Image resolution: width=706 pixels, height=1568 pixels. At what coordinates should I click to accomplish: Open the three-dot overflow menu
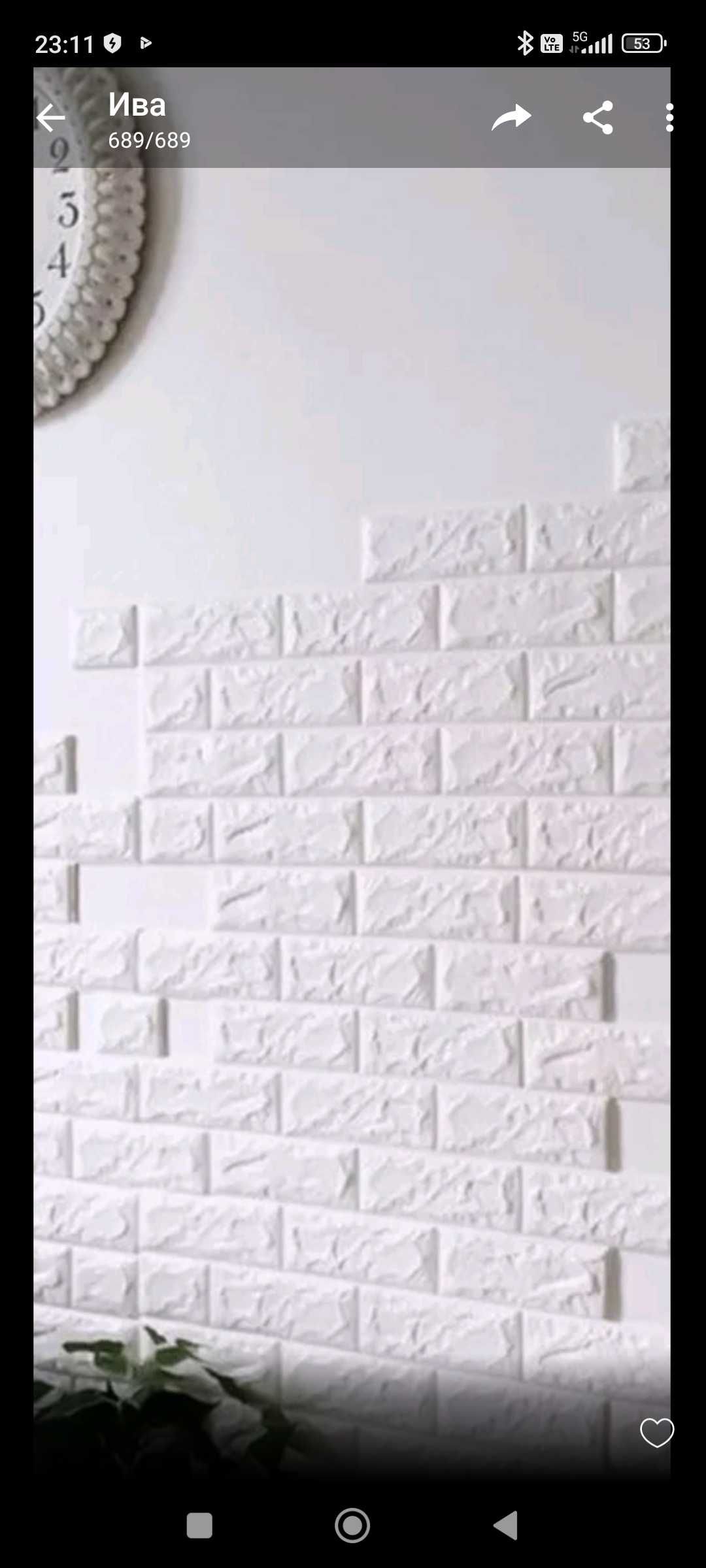coord(669,118)
